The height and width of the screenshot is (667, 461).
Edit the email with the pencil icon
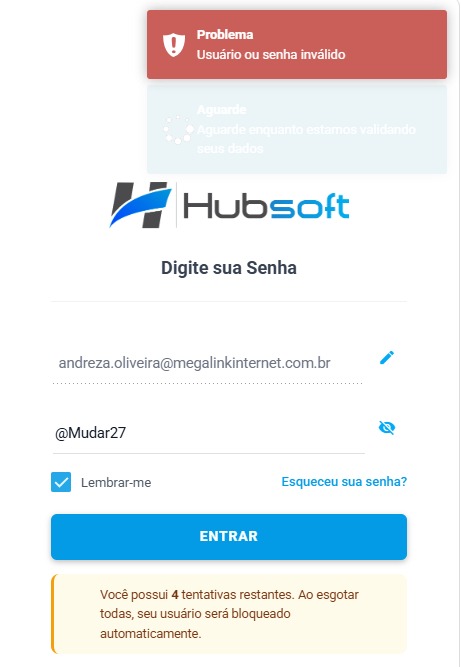(x=387, y=358)
